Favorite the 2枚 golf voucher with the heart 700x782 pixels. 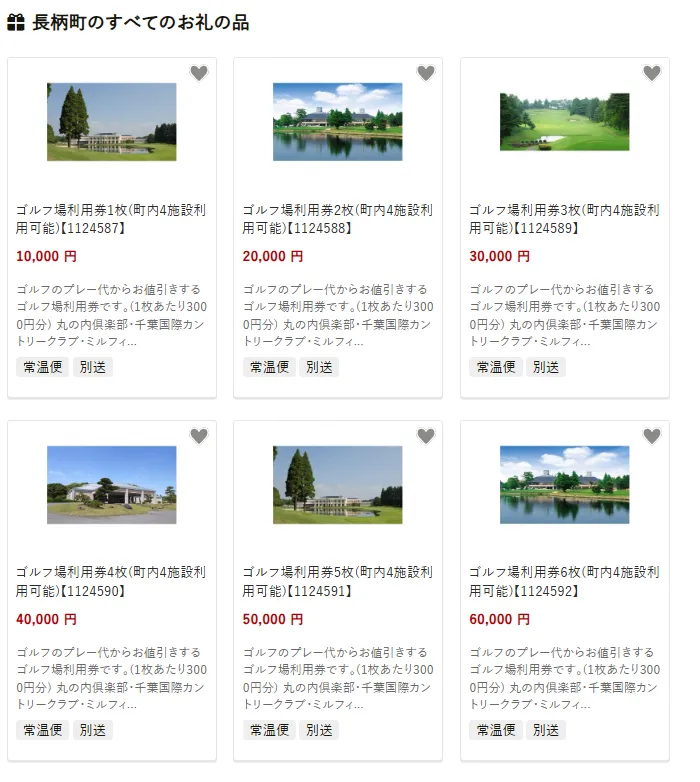tap(426, 73)
